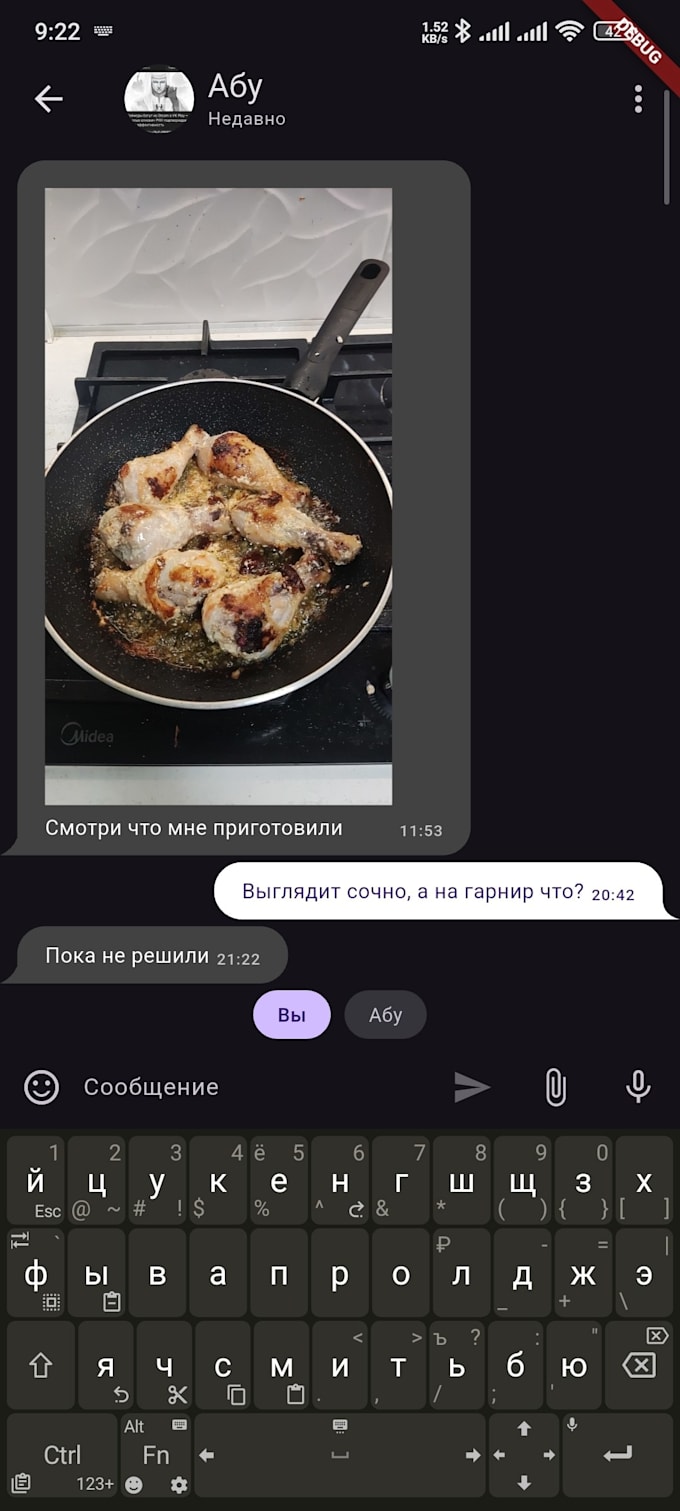Open the chicken pan photo
680x1511 pixels.
(218, 496)
